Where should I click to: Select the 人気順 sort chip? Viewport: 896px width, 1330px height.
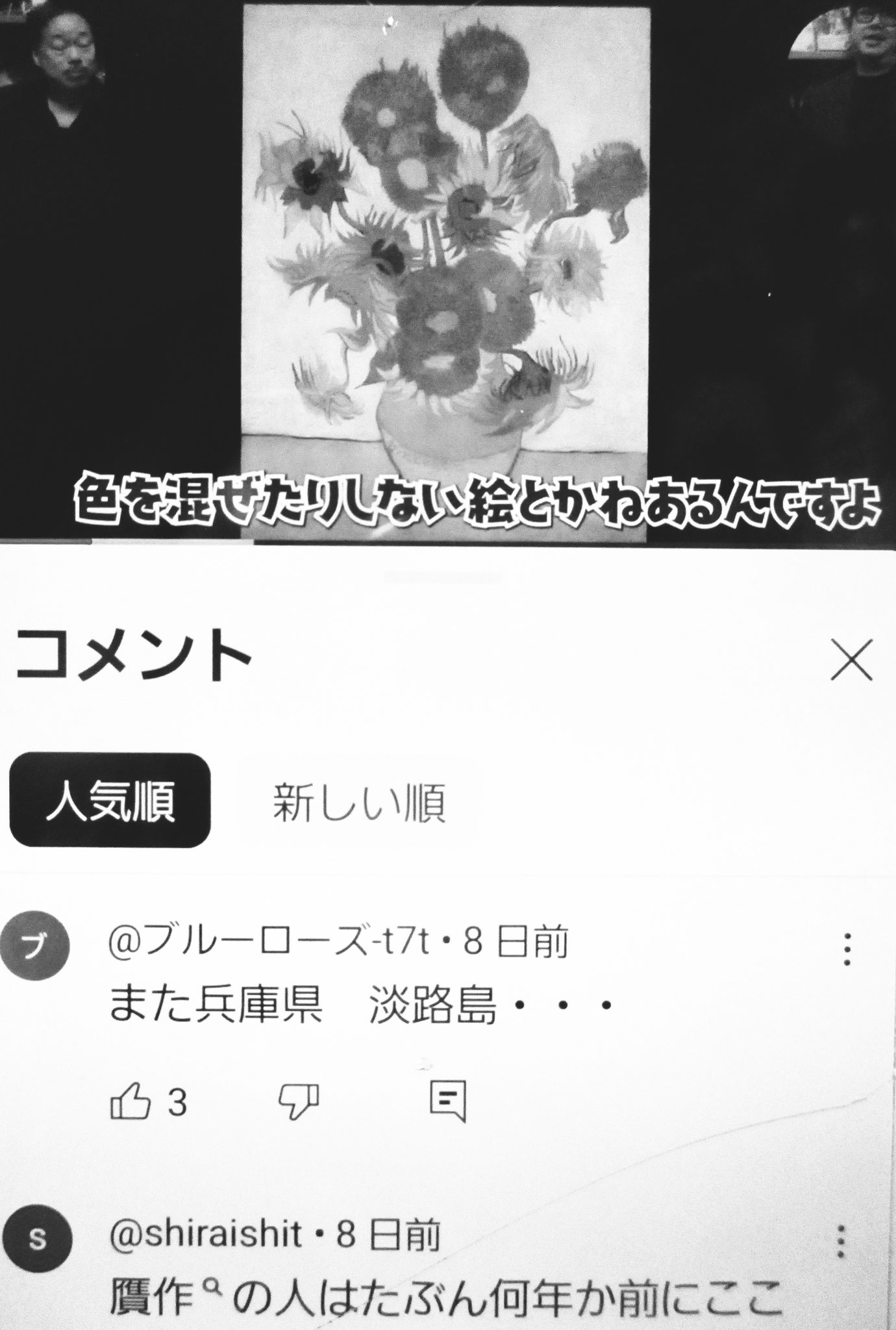tap(110, 800)
